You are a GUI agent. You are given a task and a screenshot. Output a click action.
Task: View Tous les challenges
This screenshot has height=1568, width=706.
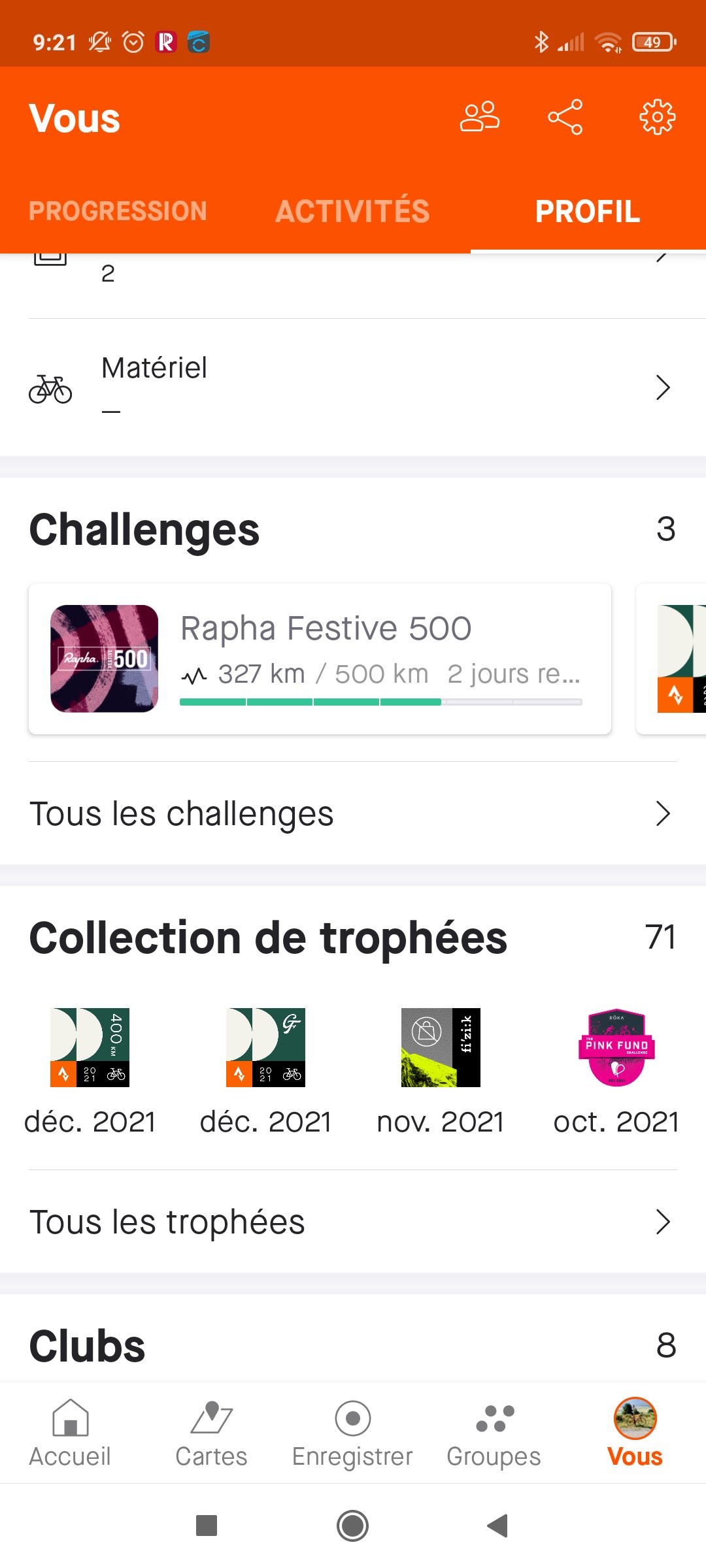point(353,813)
